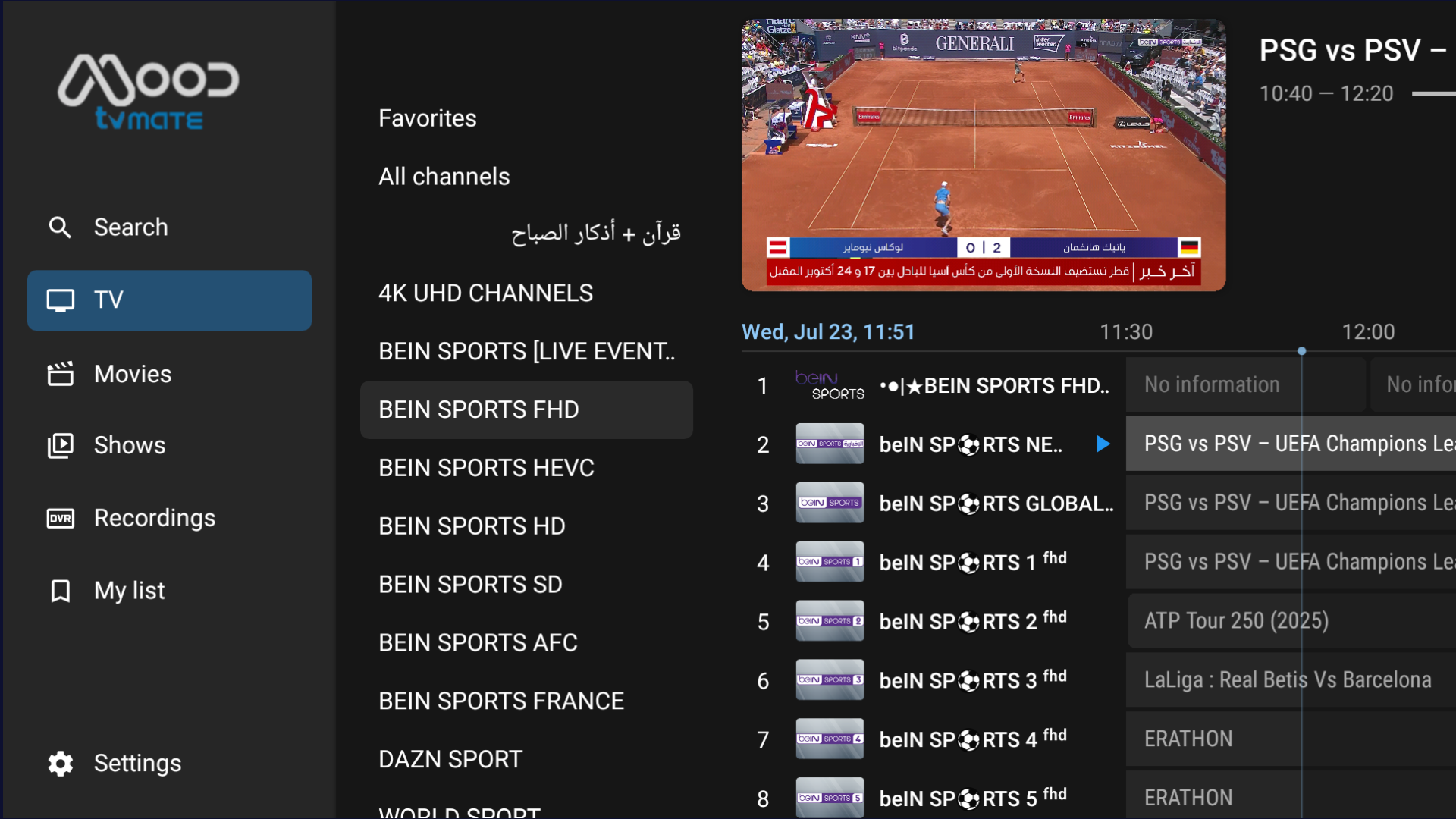This screenshot has width=1456, height=819.
Task: Open Search in the sidebar
Action: pos(130,227)
